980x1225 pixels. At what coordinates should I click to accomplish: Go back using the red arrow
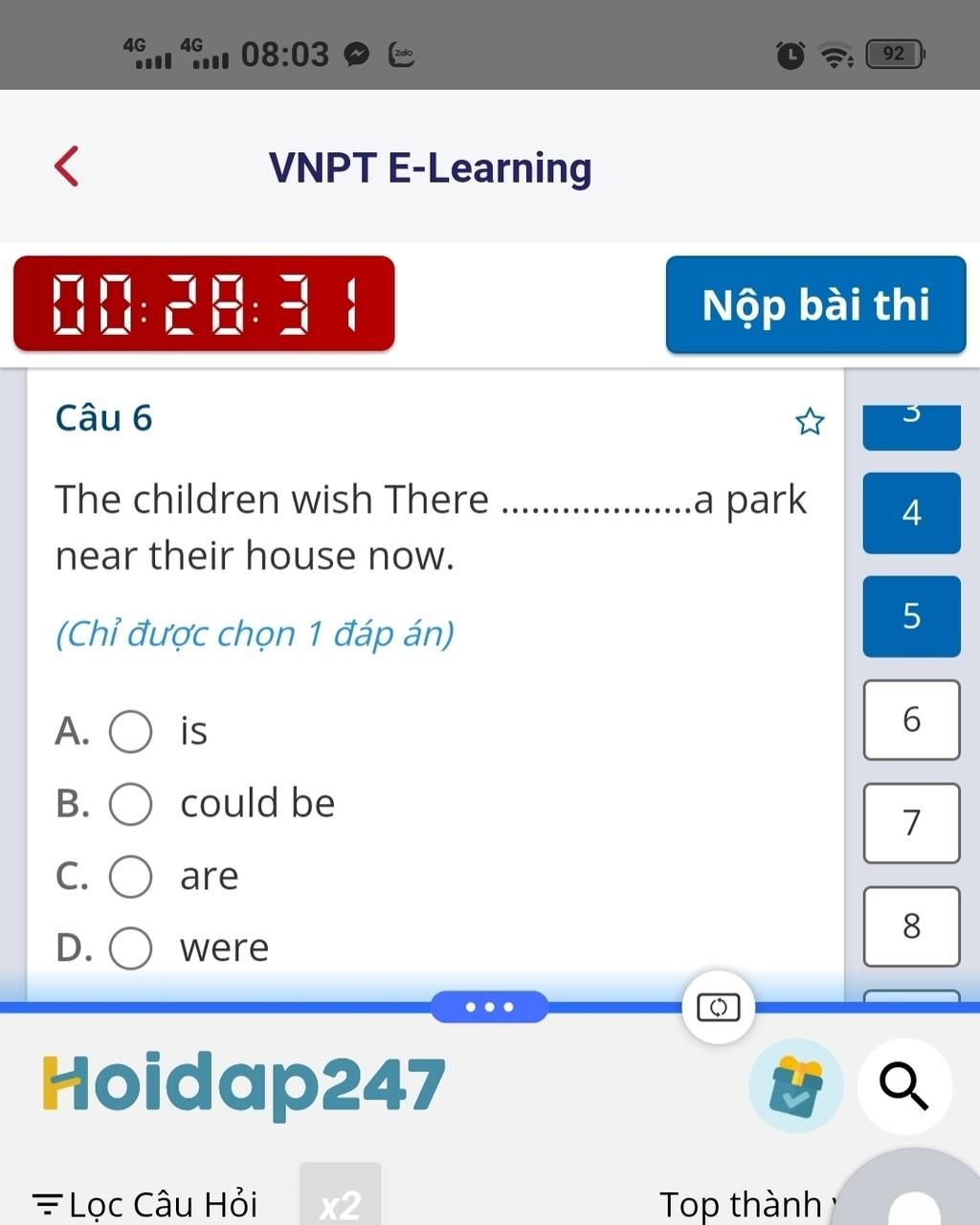pos(67,167)
